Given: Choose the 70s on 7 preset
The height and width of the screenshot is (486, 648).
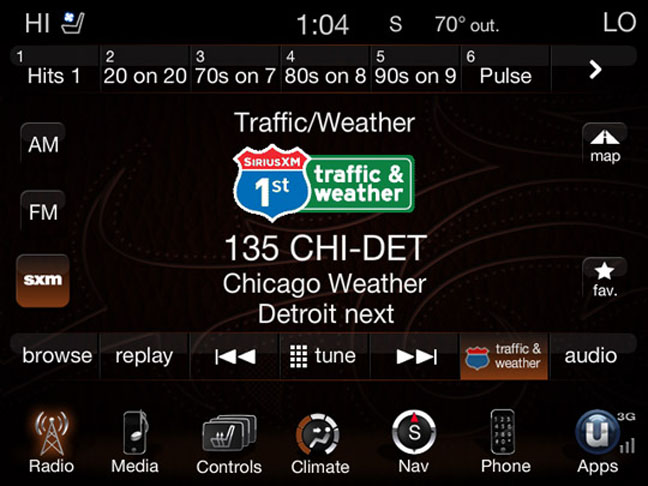Looking at the screenshot, I should [x=235, y=69].
